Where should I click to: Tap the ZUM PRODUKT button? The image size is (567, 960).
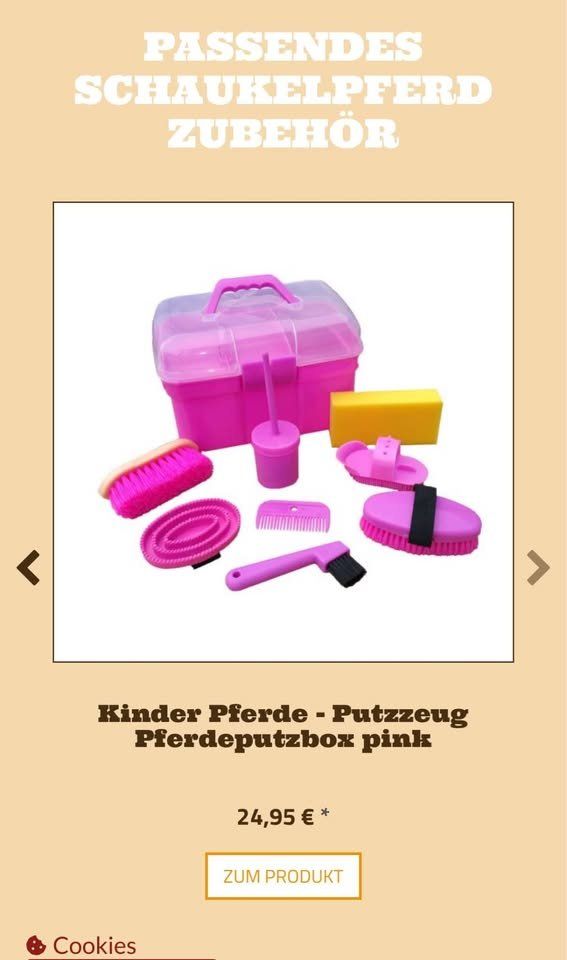[283, 876]
